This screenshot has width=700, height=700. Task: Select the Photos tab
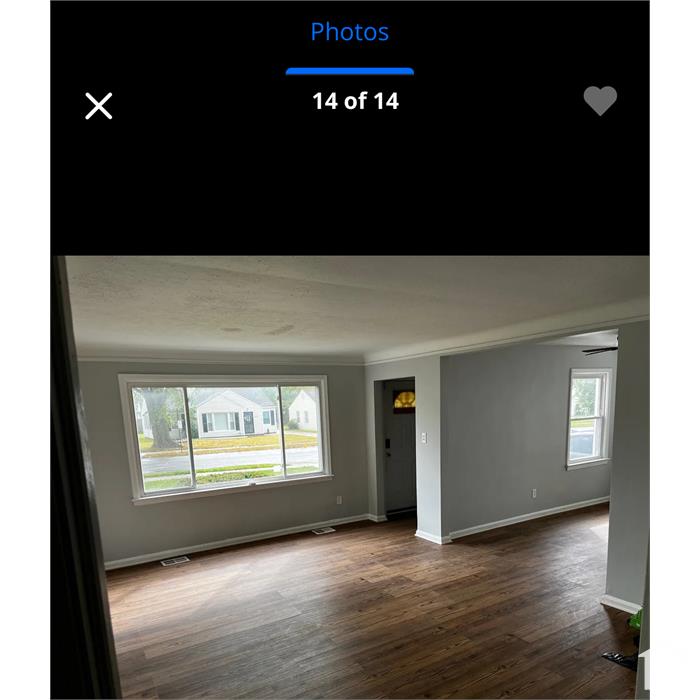pos(349,32)
